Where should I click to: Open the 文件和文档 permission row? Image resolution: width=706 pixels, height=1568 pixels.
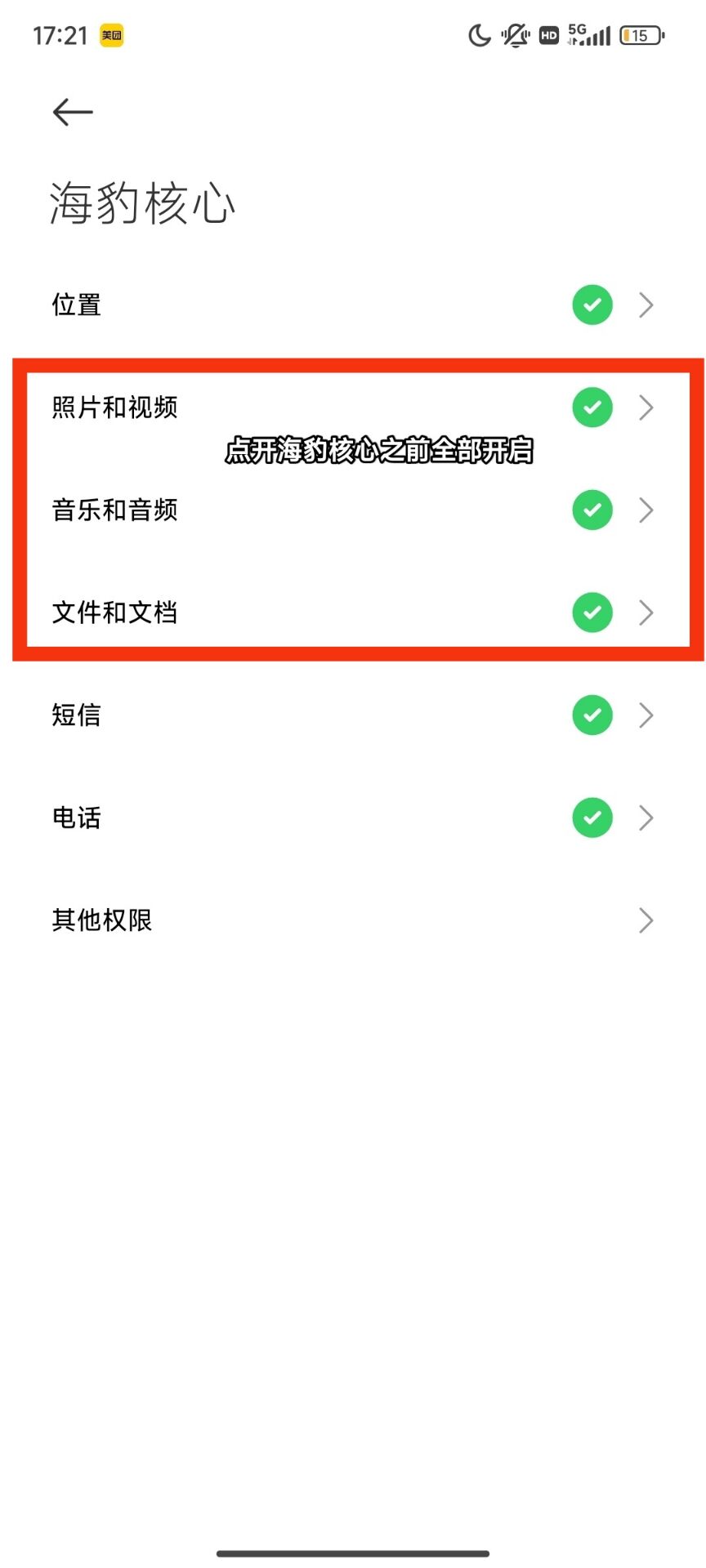(353, 612)
